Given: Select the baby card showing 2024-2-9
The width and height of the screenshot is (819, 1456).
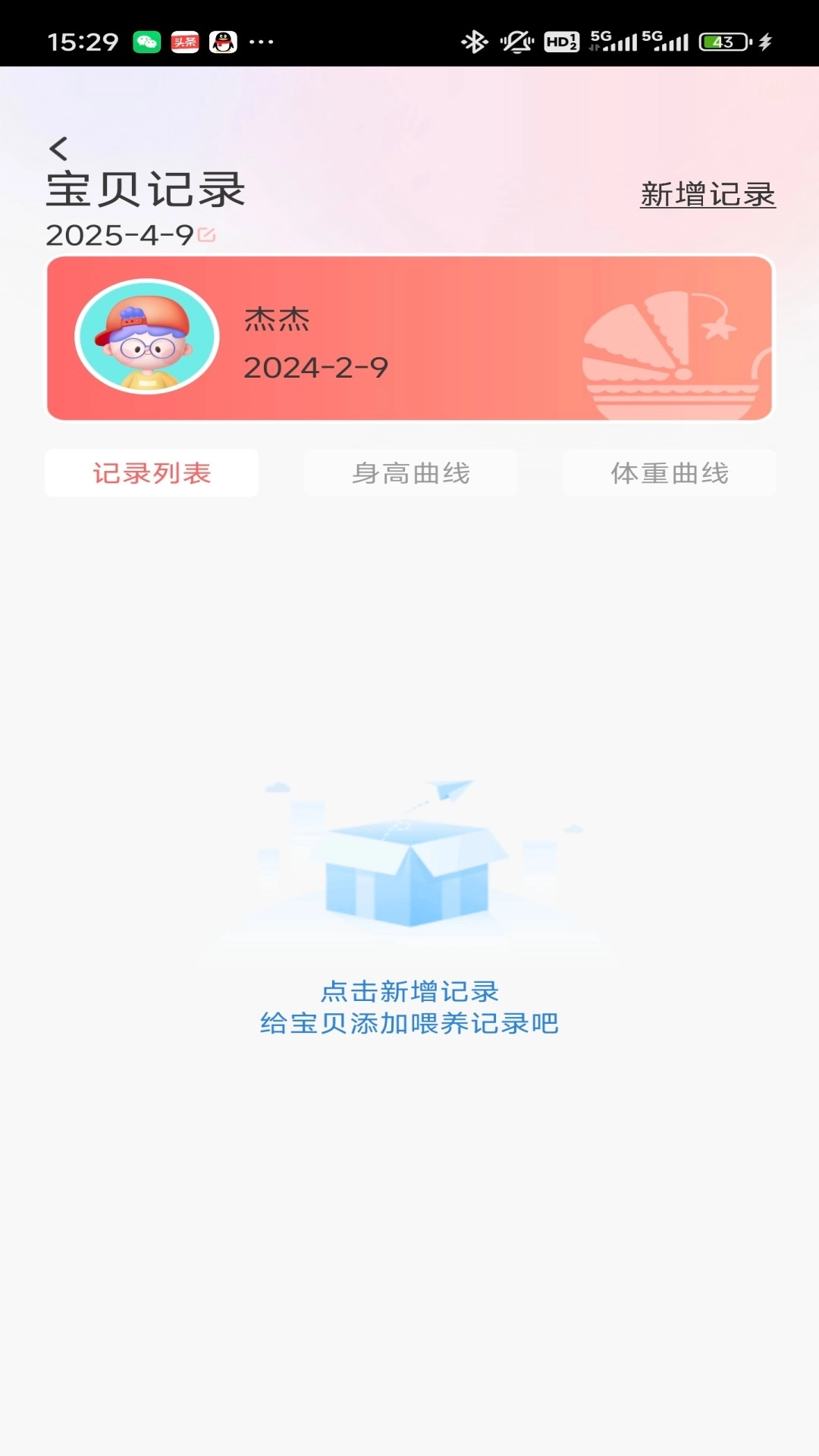Looking at the screenshot, I should click(x=409, y=337).
